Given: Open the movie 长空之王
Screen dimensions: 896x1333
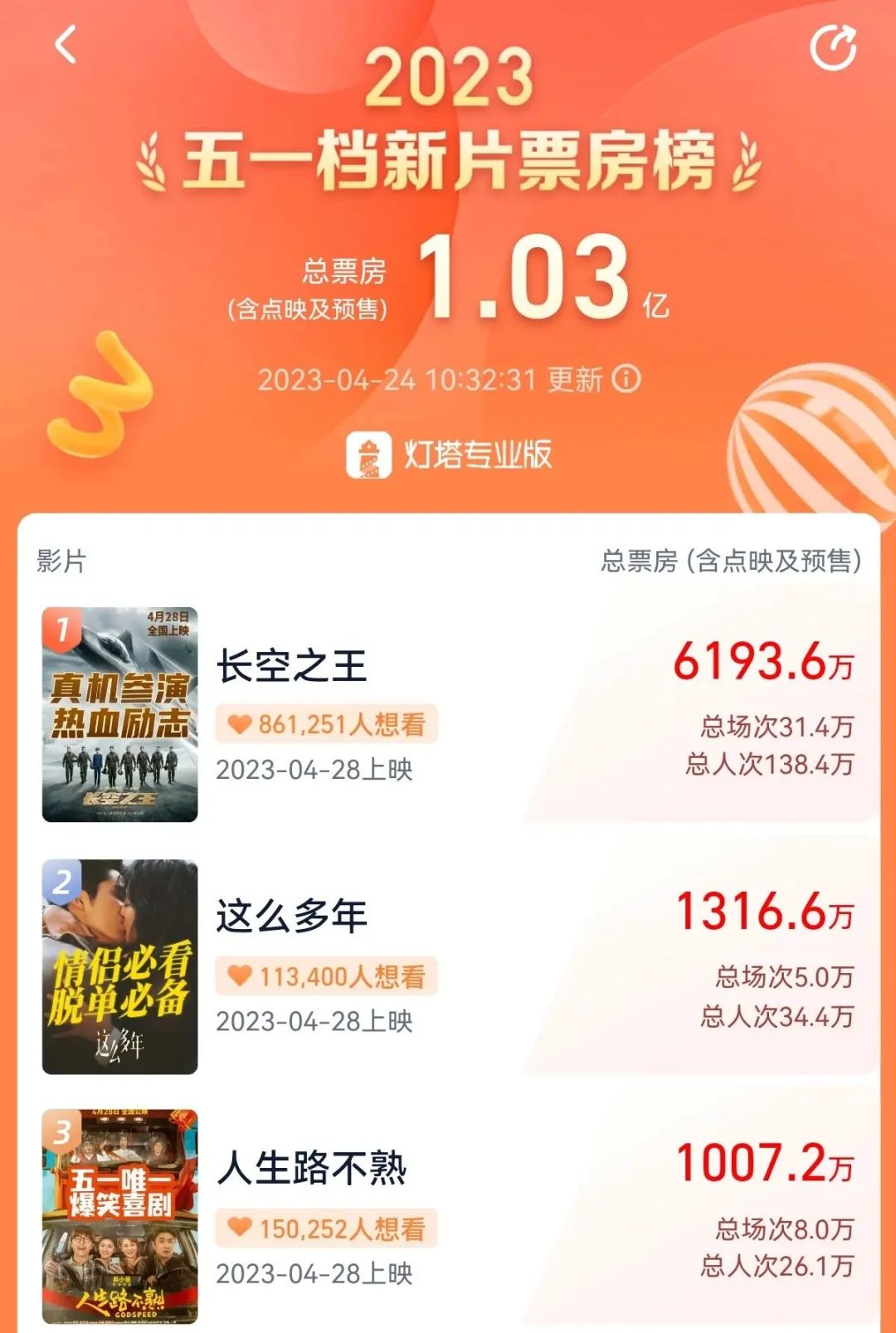Looking at the screenshot, I should coord(291,667).
